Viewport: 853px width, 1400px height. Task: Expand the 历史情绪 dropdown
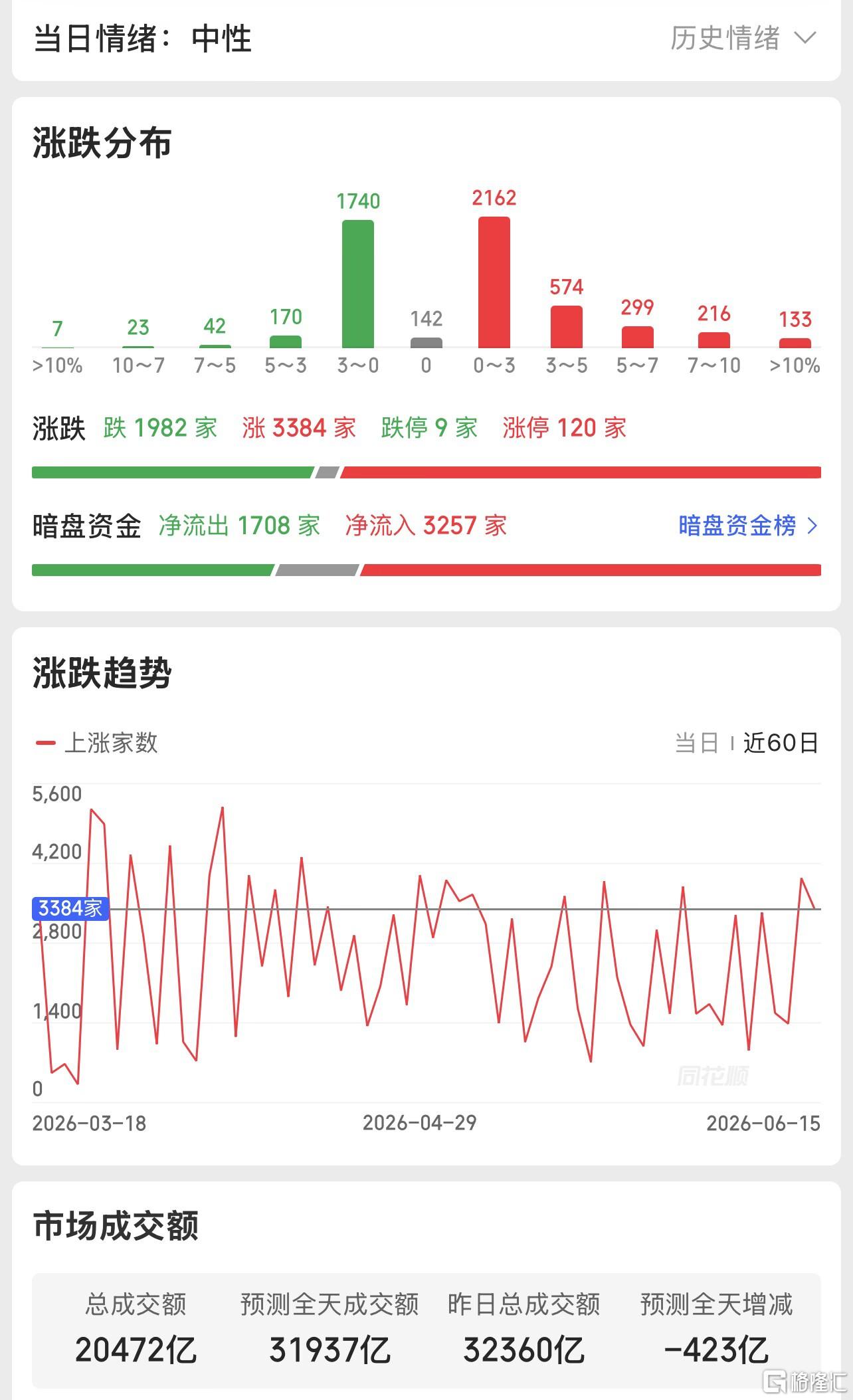pos(743,38)
